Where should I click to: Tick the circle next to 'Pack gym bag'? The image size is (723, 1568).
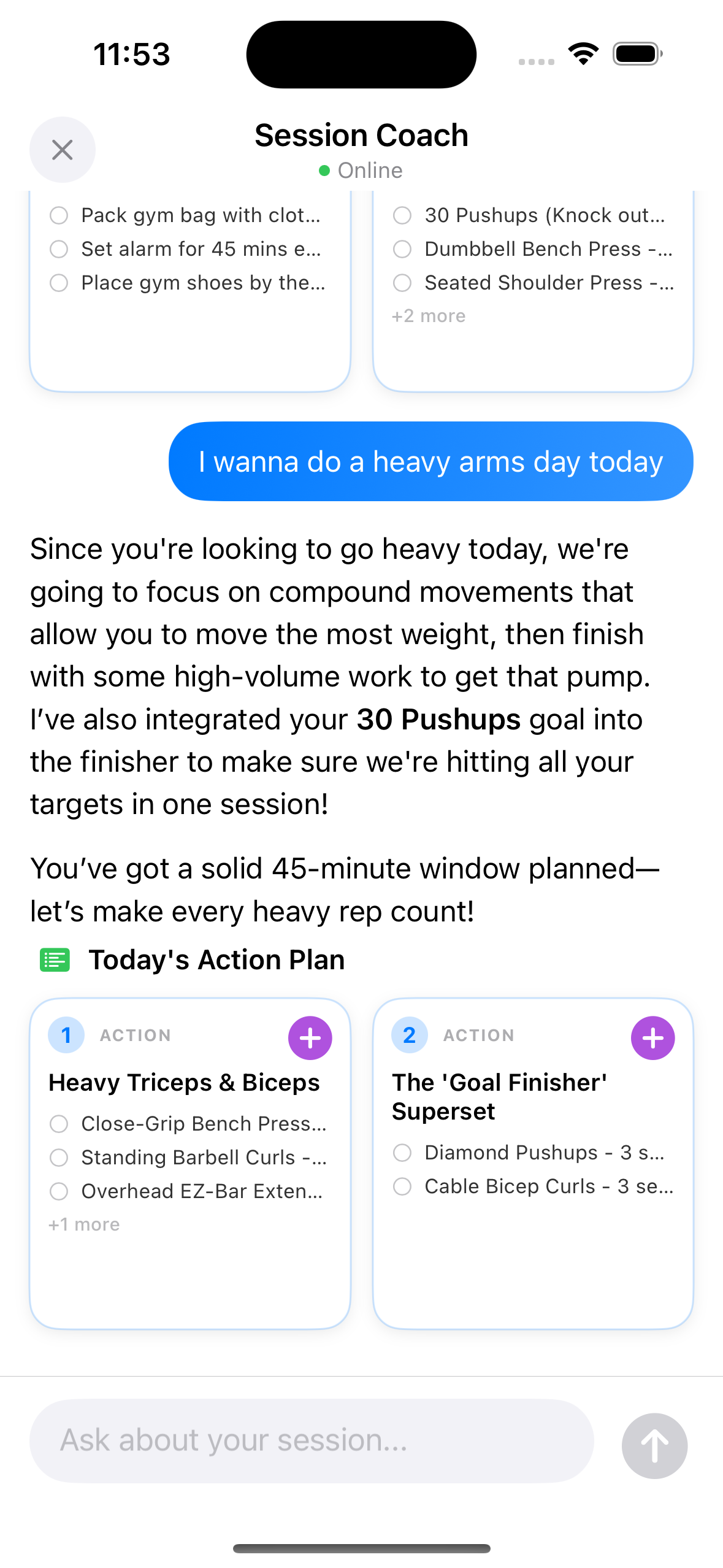tap(59, 215)
